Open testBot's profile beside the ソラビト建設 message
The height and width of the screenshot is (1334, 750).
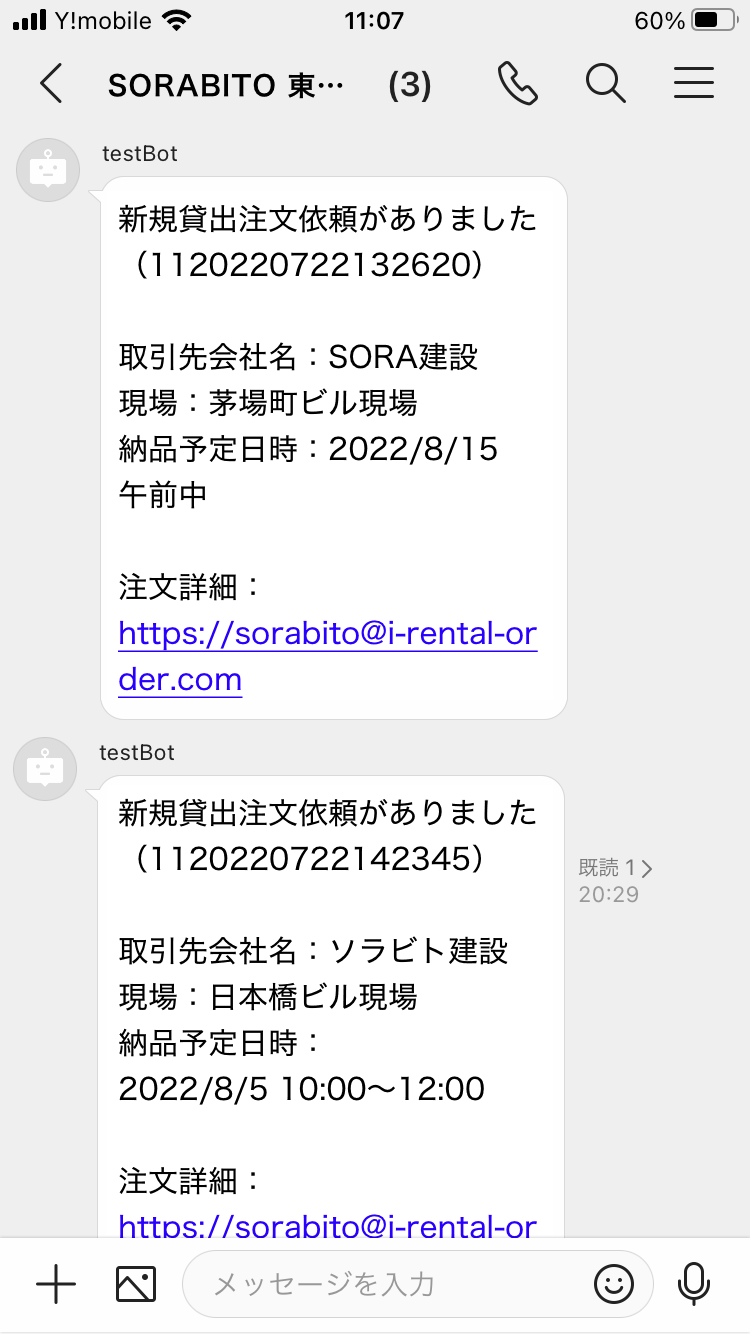pyautogui.click(x=45, y=768)
